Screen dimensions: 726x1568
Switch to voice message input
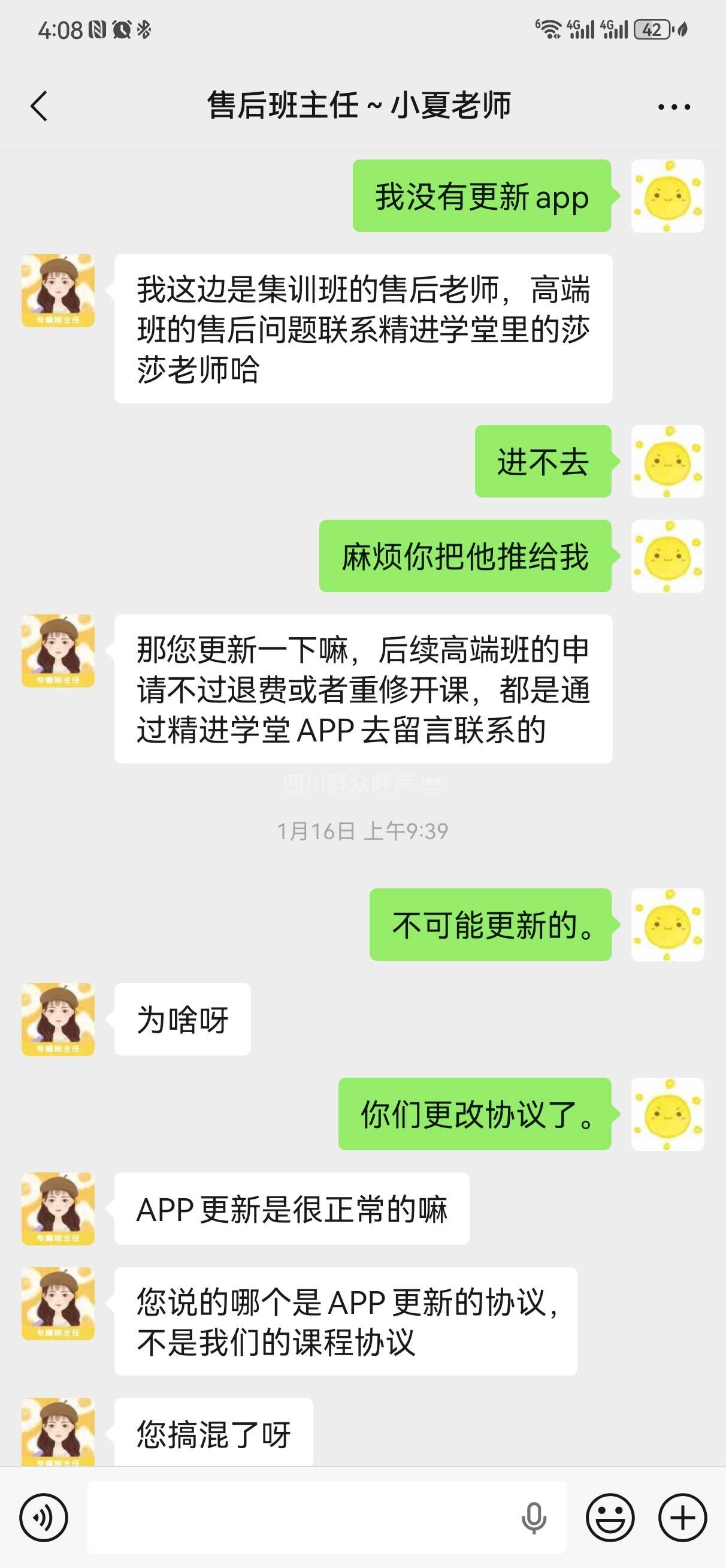tap(44, 1518)
